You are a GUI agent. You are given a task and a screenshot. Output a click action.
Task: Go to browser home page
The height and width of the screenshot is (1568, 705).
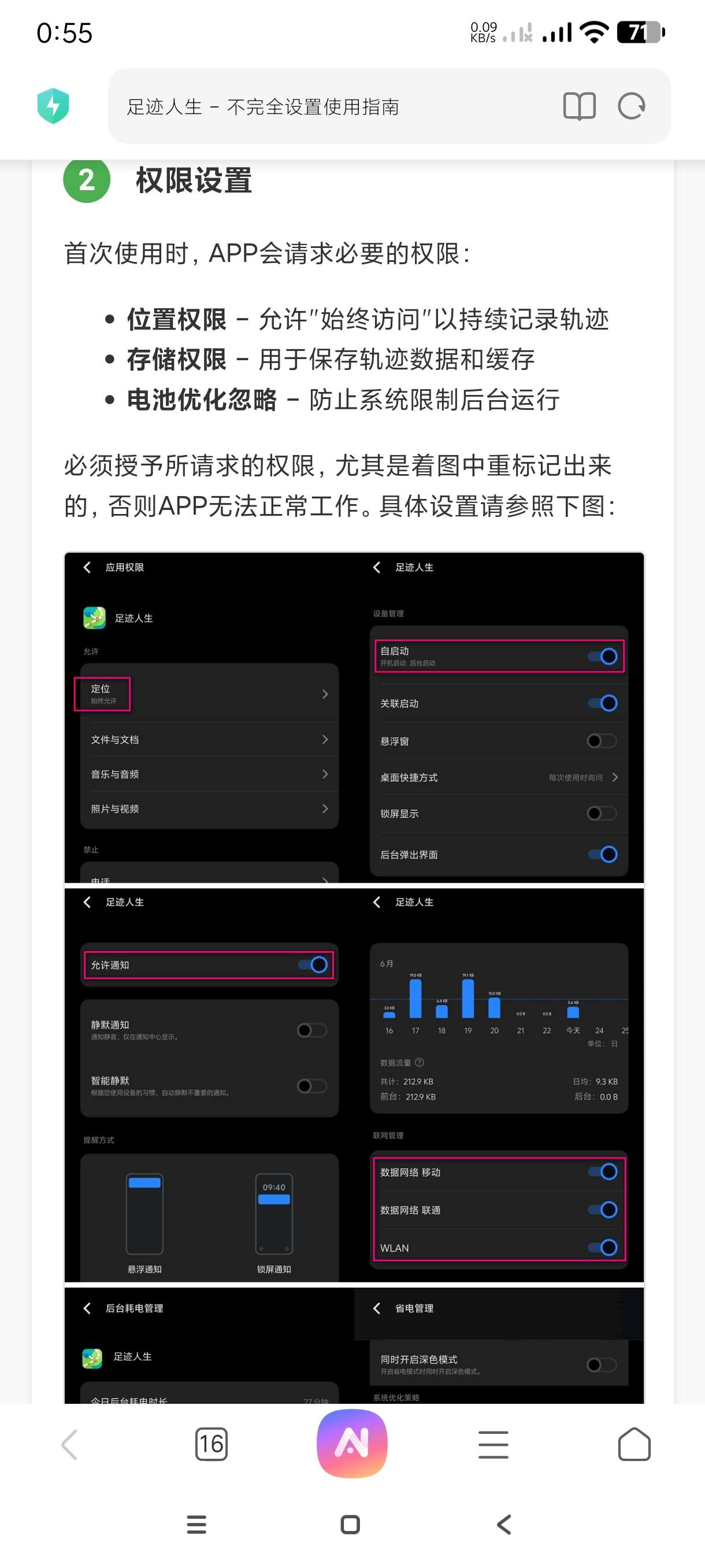coord(634,1444)
